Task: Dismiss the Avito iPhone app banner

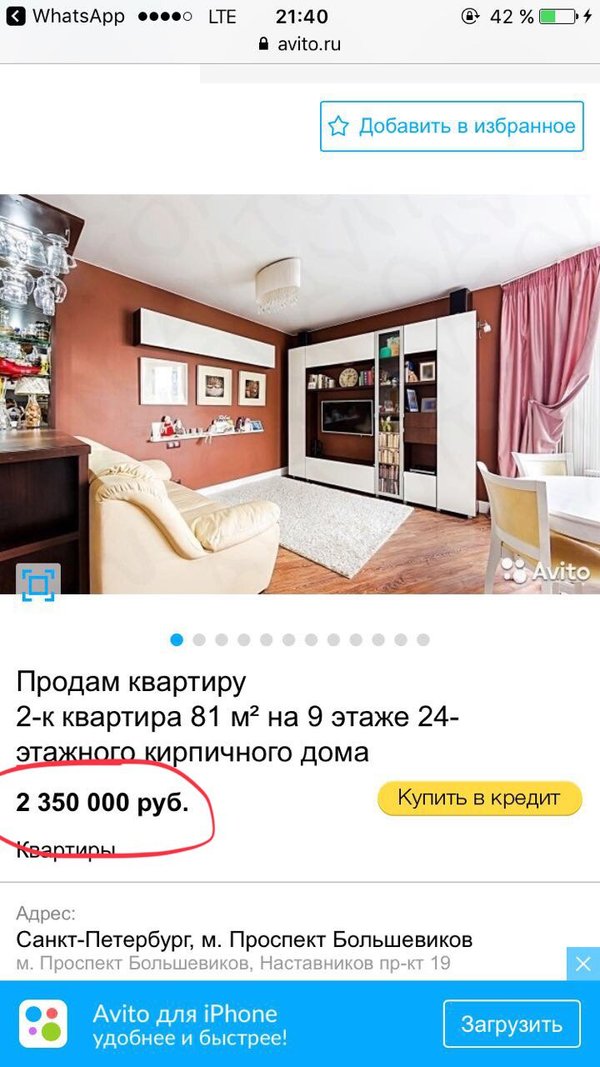Action: (583, 964)
